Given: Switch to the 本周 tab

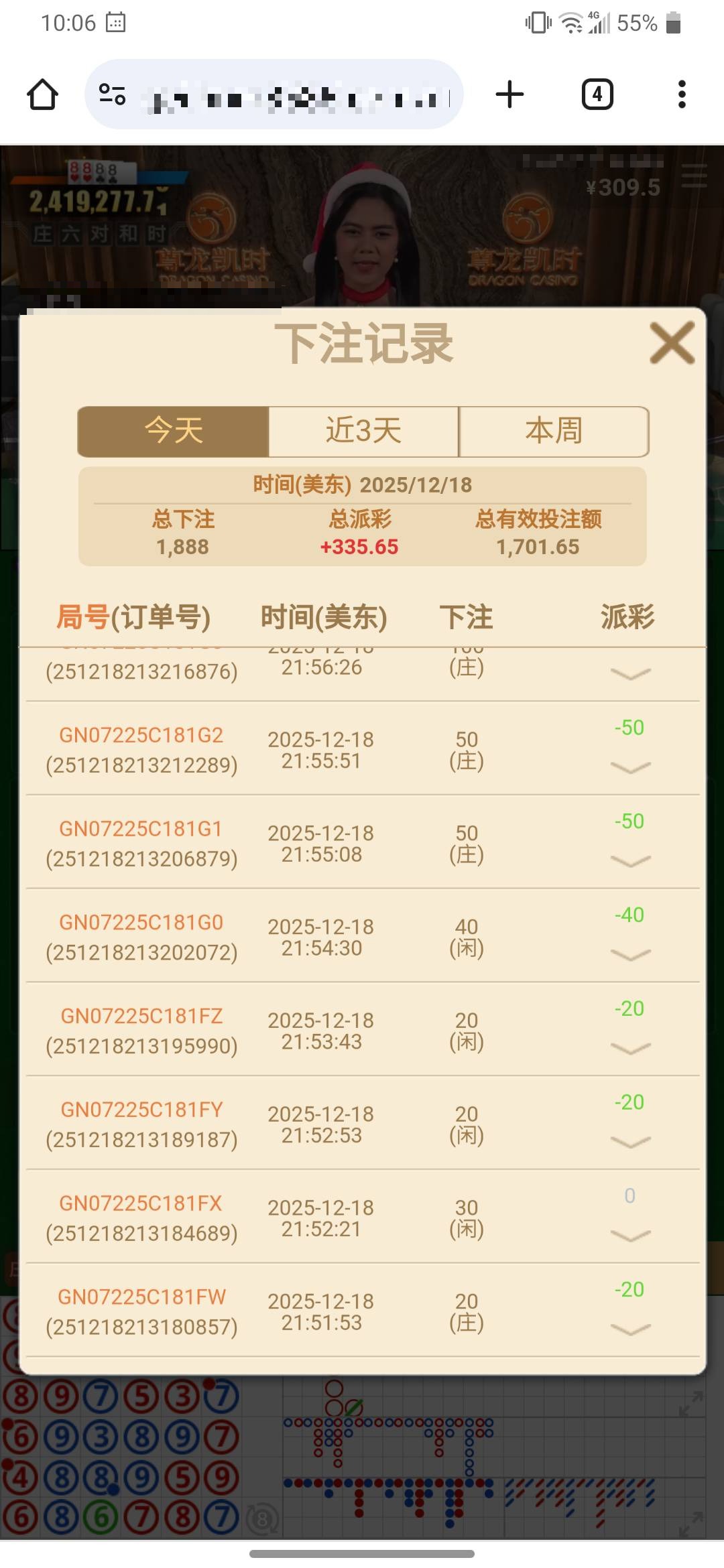Looking at the screenshot, I should (x=553, y=431).
